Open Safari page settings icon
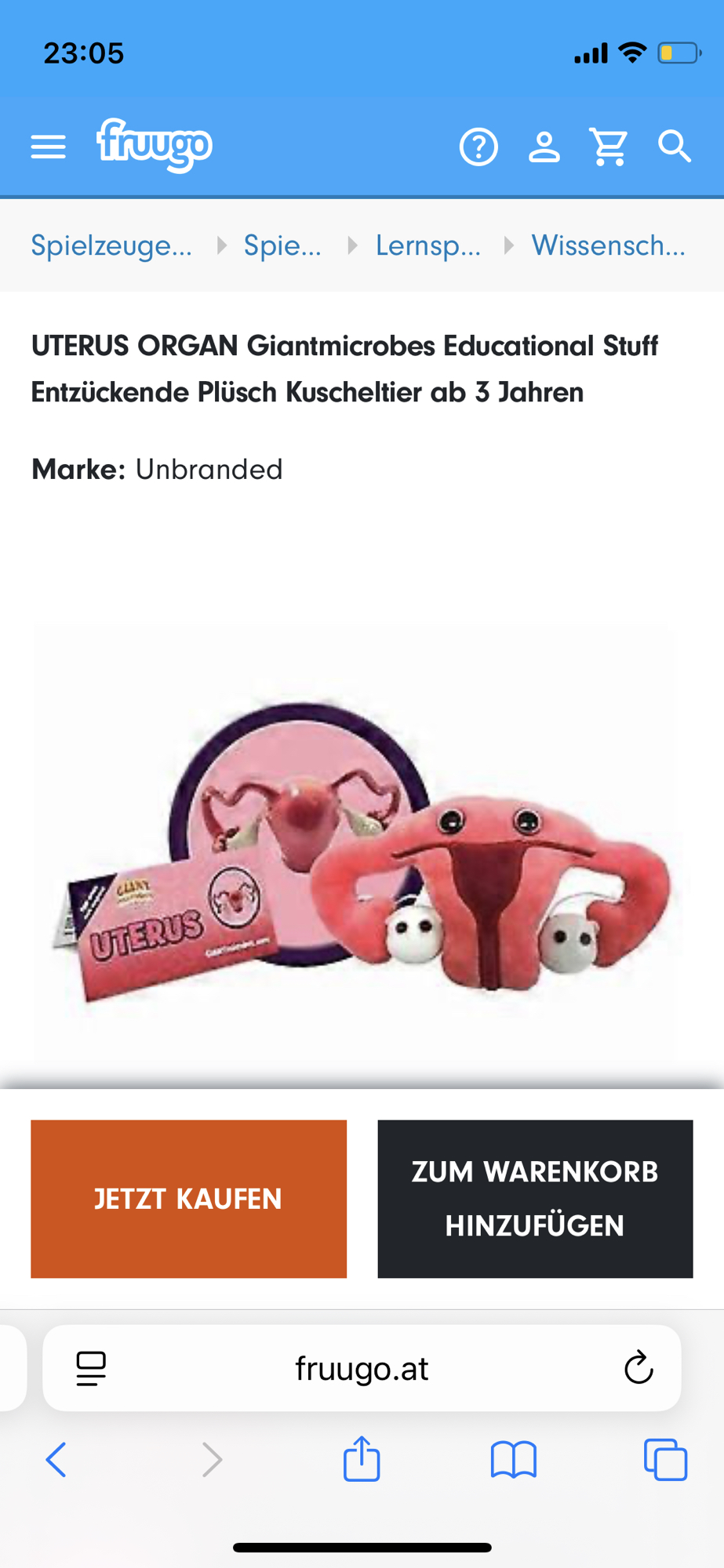Viewport: 724px width, 1568px height. coord(91,1369)
